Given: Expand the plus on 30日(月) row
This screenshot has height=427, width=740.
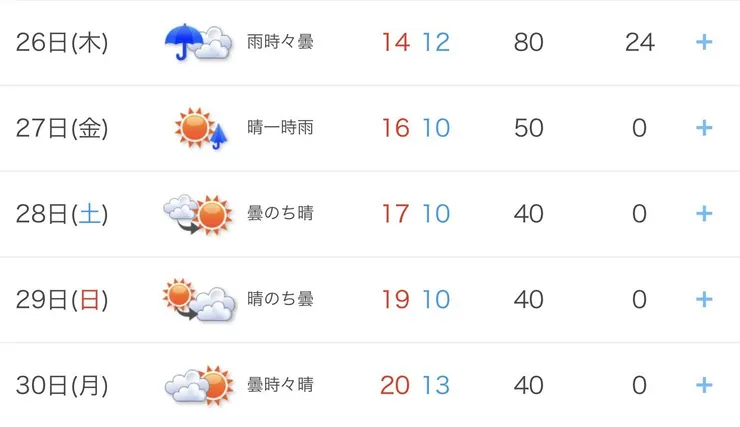Looking at the screenshot, I should (704, 385).
